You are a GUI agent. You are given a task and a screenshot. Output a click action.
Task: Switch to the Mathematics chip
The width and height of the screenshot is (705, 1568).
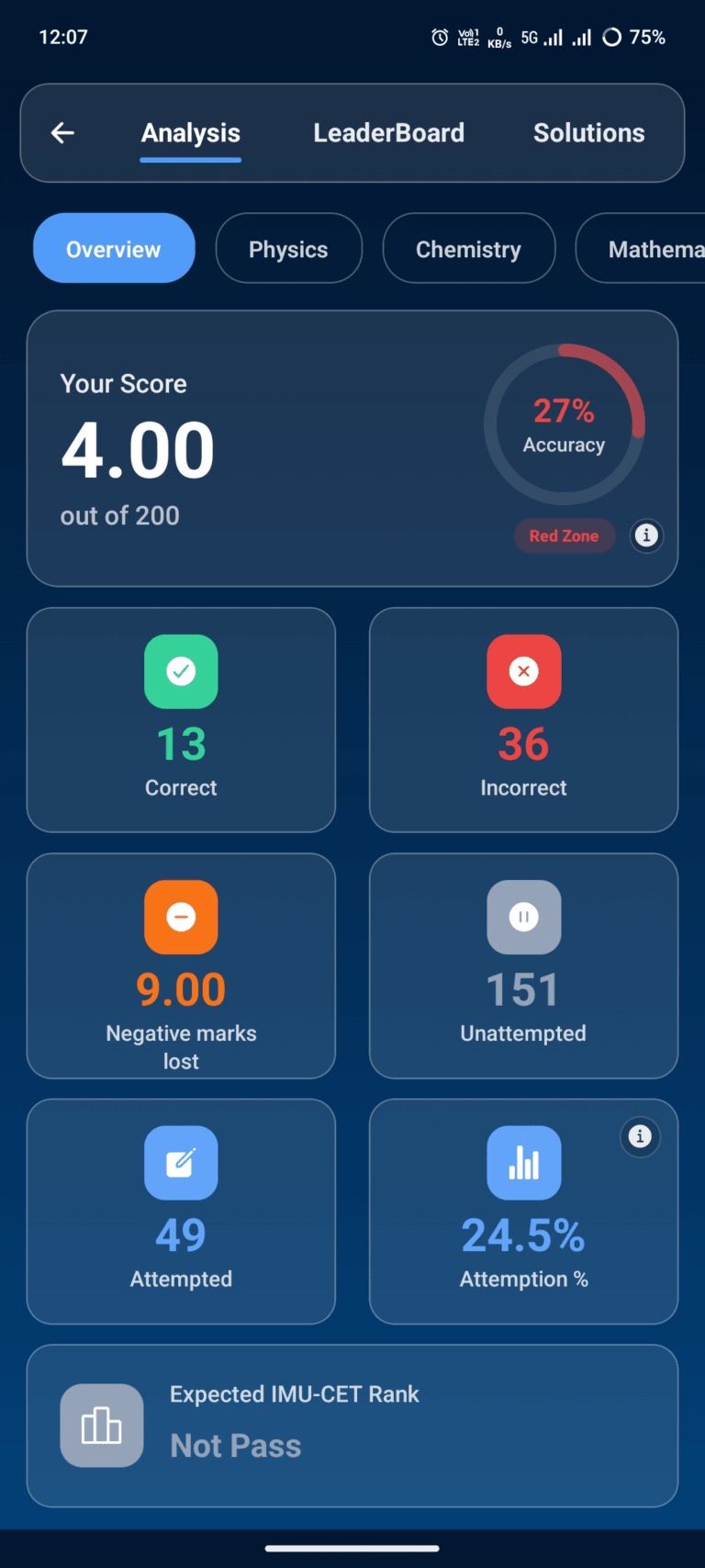coord(641,248)
